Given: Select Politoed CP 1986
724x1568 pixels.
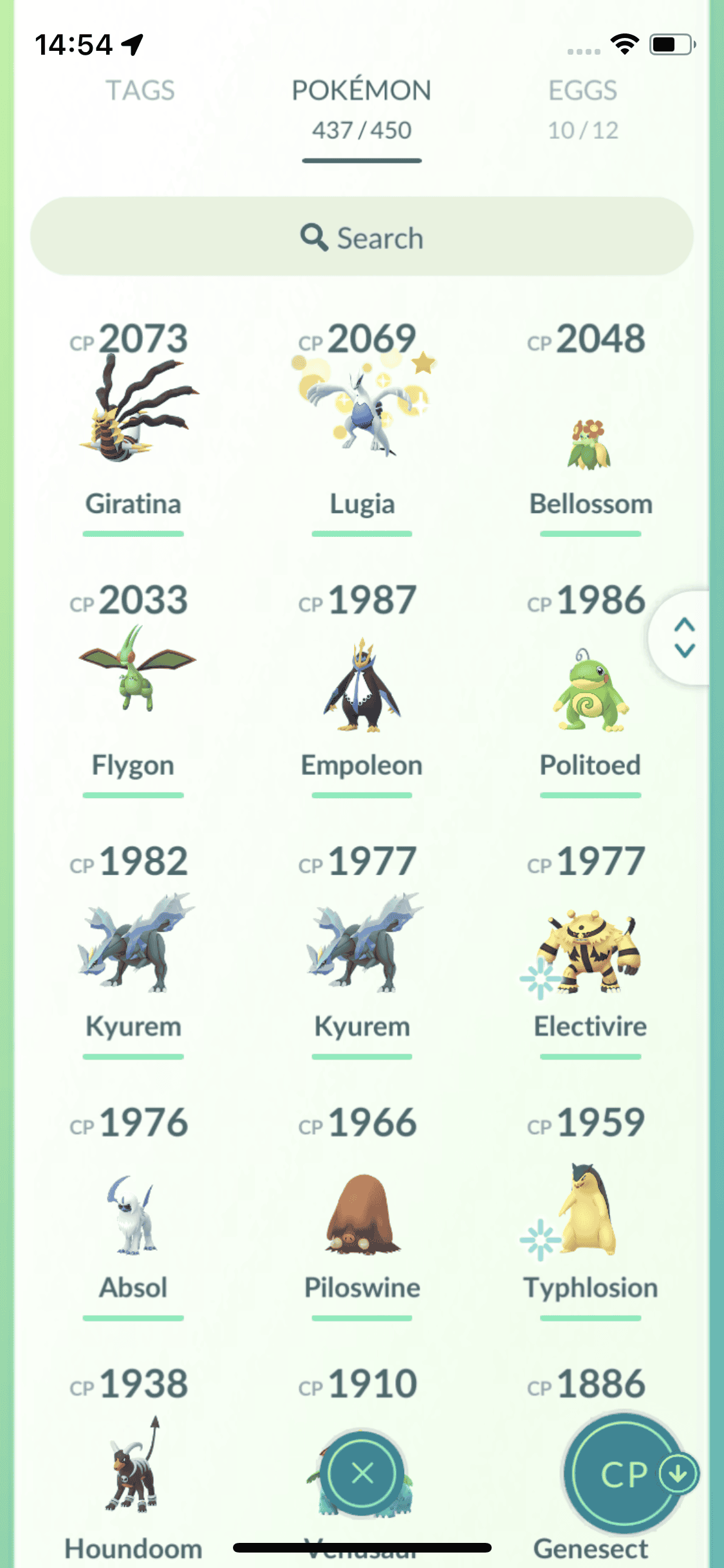Looking at the screenshot, I should coord(590,689).
